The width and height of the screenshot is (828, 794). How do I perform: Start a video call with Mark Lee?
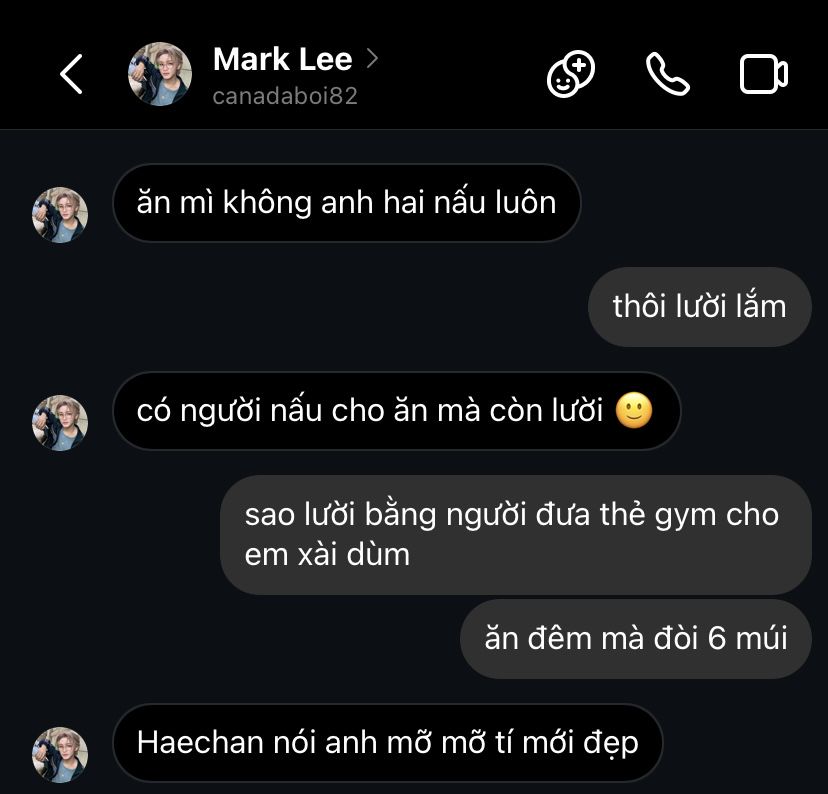tap(763, 74)
